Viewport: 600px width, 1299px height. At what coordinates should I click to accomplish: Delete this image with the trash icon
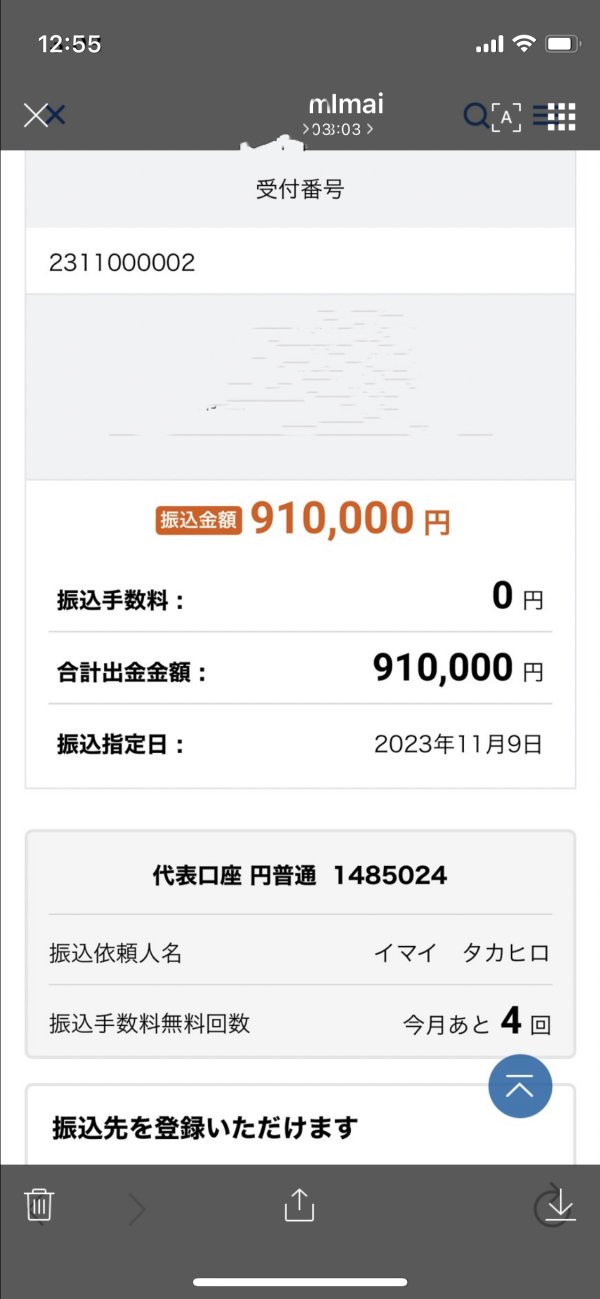(39, 1205)
